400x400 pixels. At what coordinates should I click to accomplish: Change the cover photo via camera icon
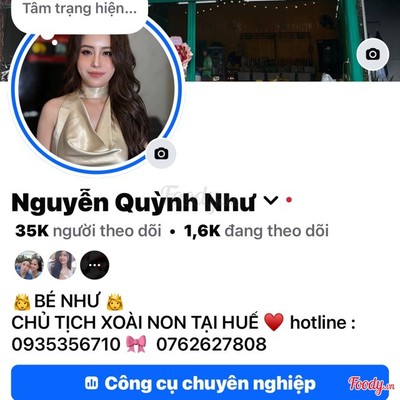[x=373, y=54]
